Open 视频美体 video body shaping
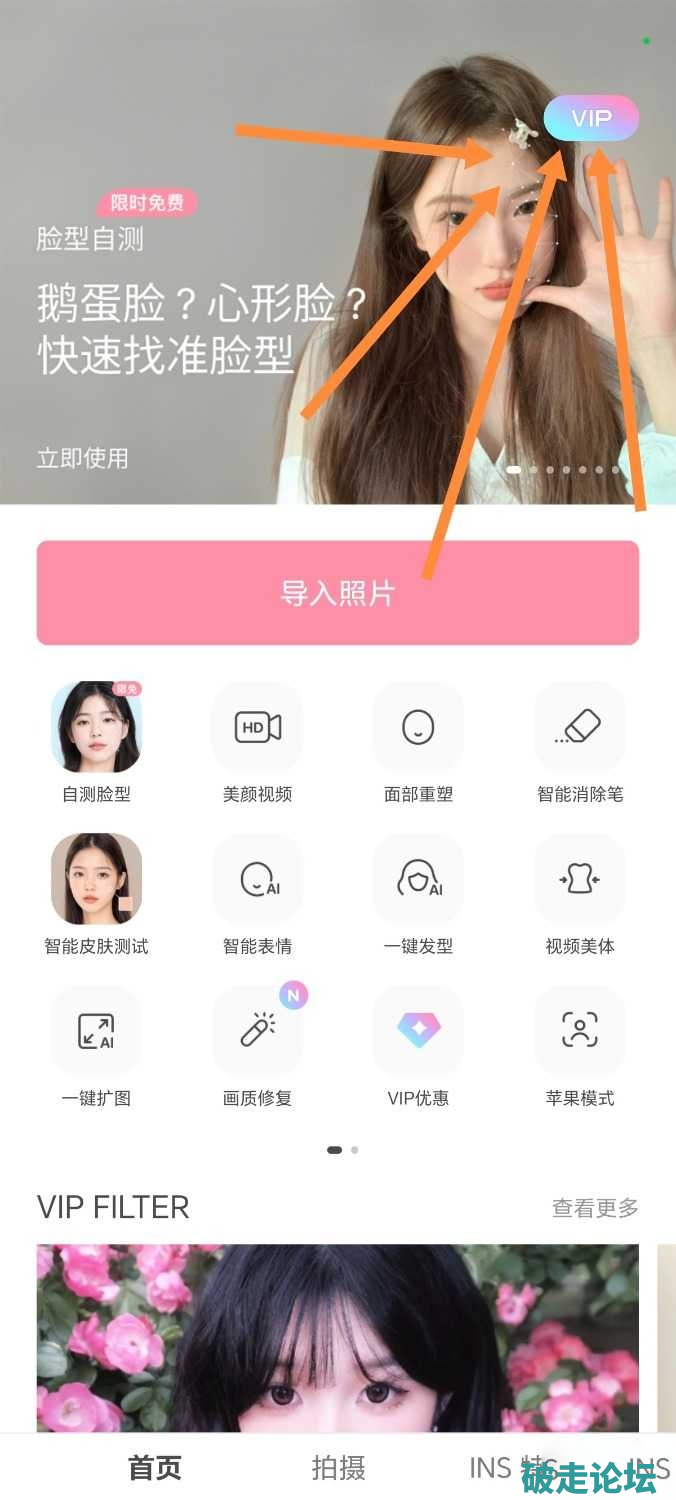The height and width of the screenshot is (1500, 676). click(579, 880)
